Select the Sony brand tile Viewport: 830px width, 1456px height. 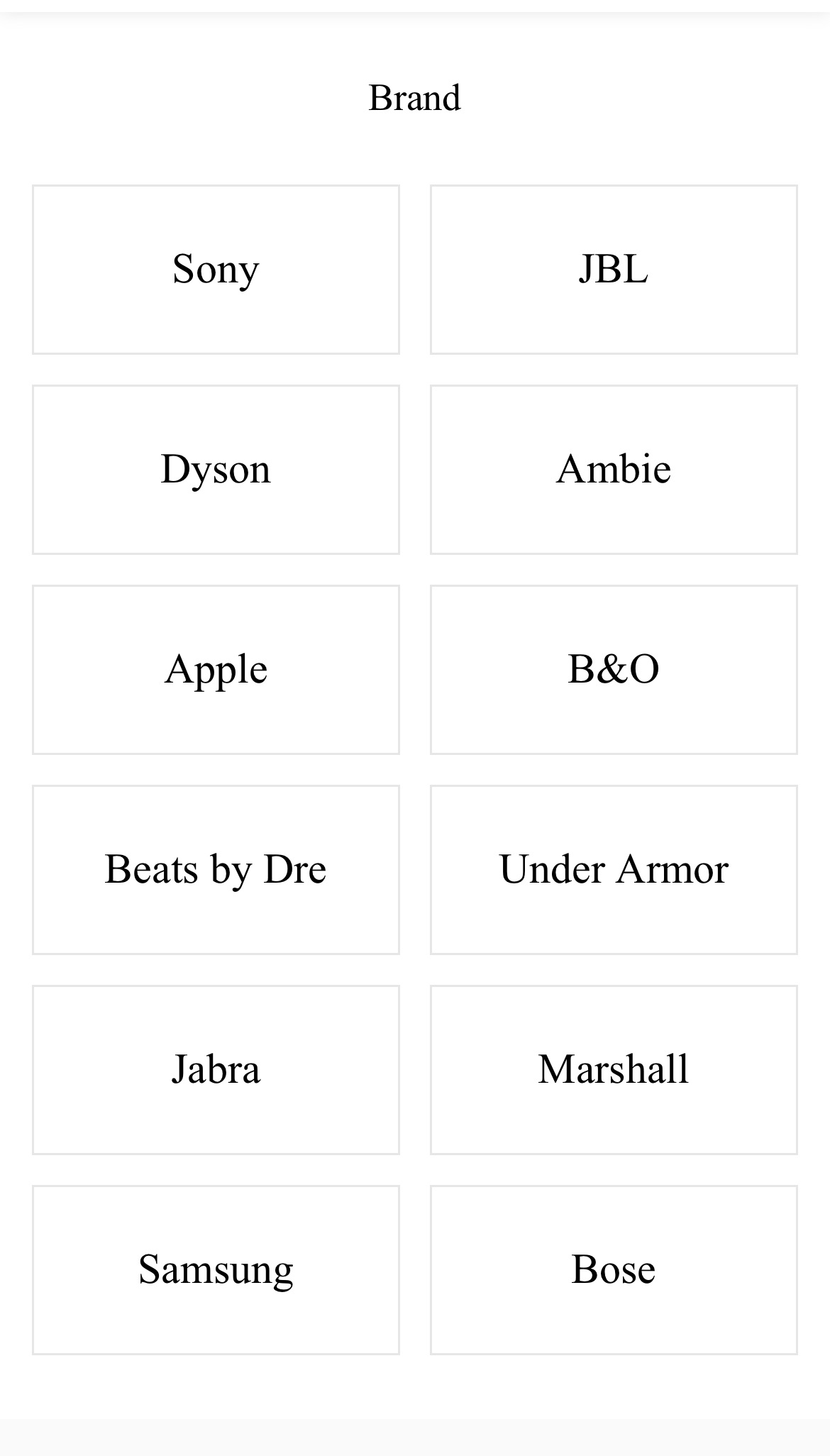[216, 270]
